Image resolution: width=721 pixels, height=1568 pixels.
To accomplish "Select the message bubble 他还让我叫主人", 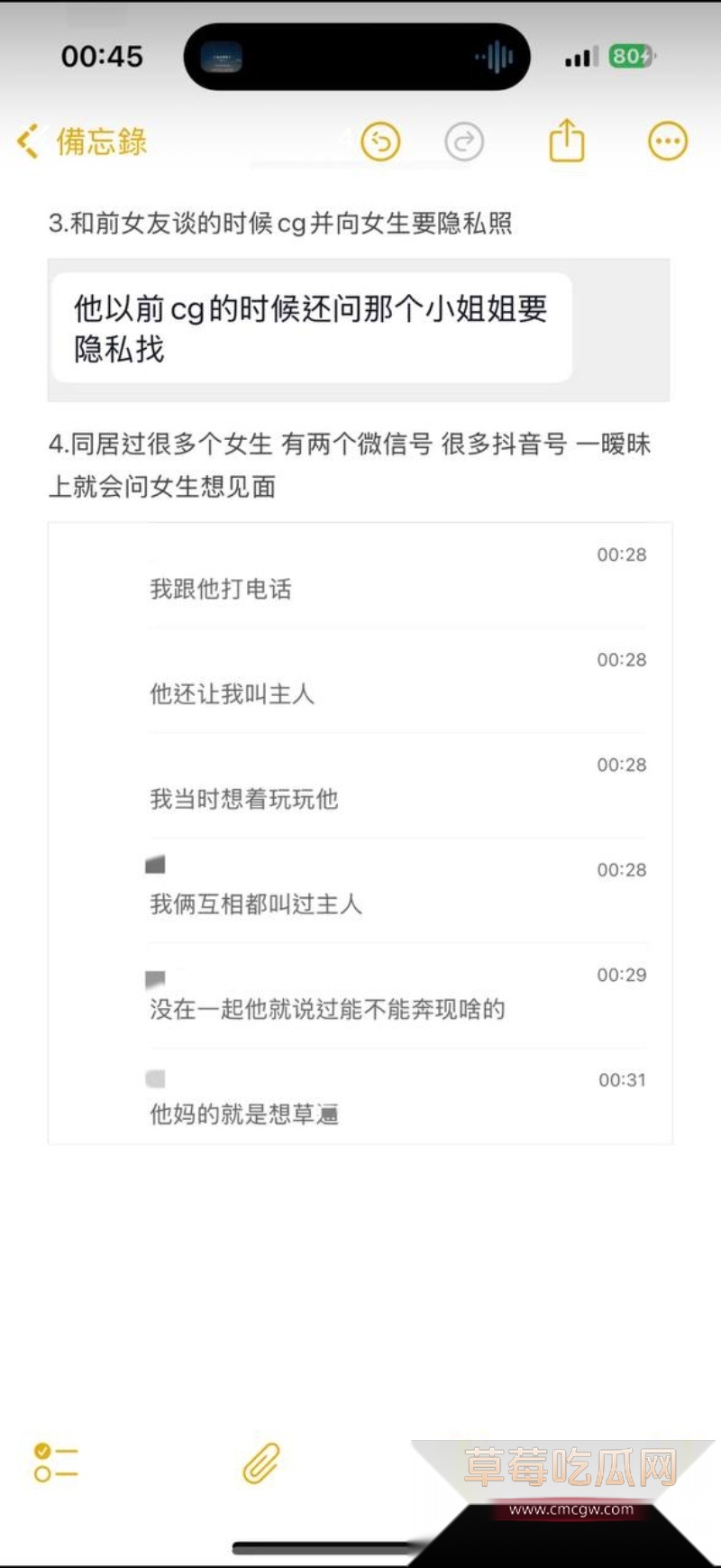I will [x=233, y=693].
